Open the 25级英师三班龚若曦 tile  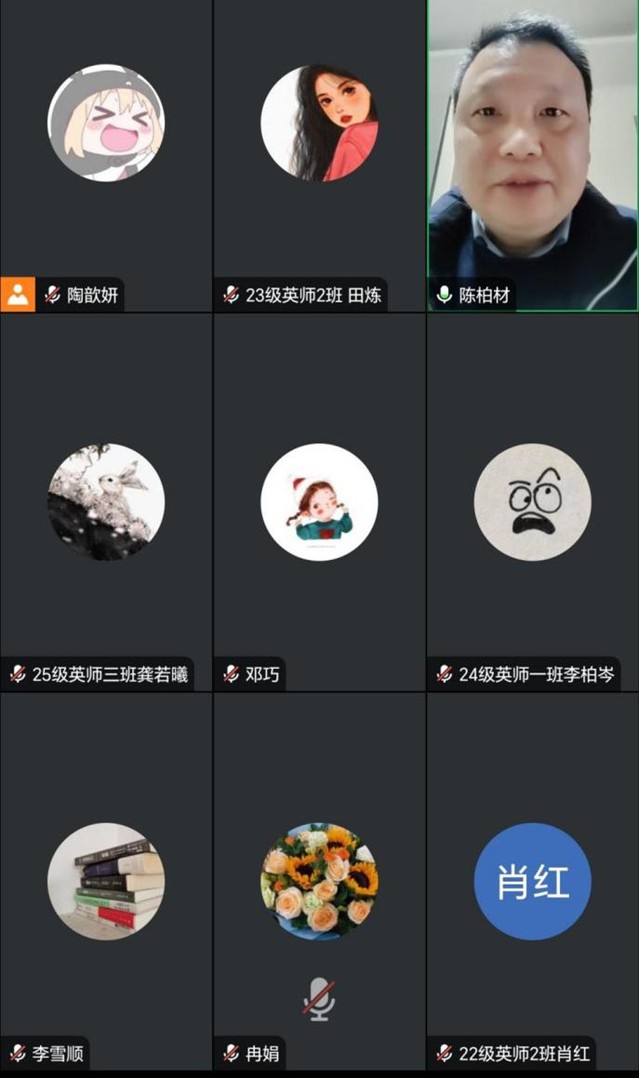106,502
